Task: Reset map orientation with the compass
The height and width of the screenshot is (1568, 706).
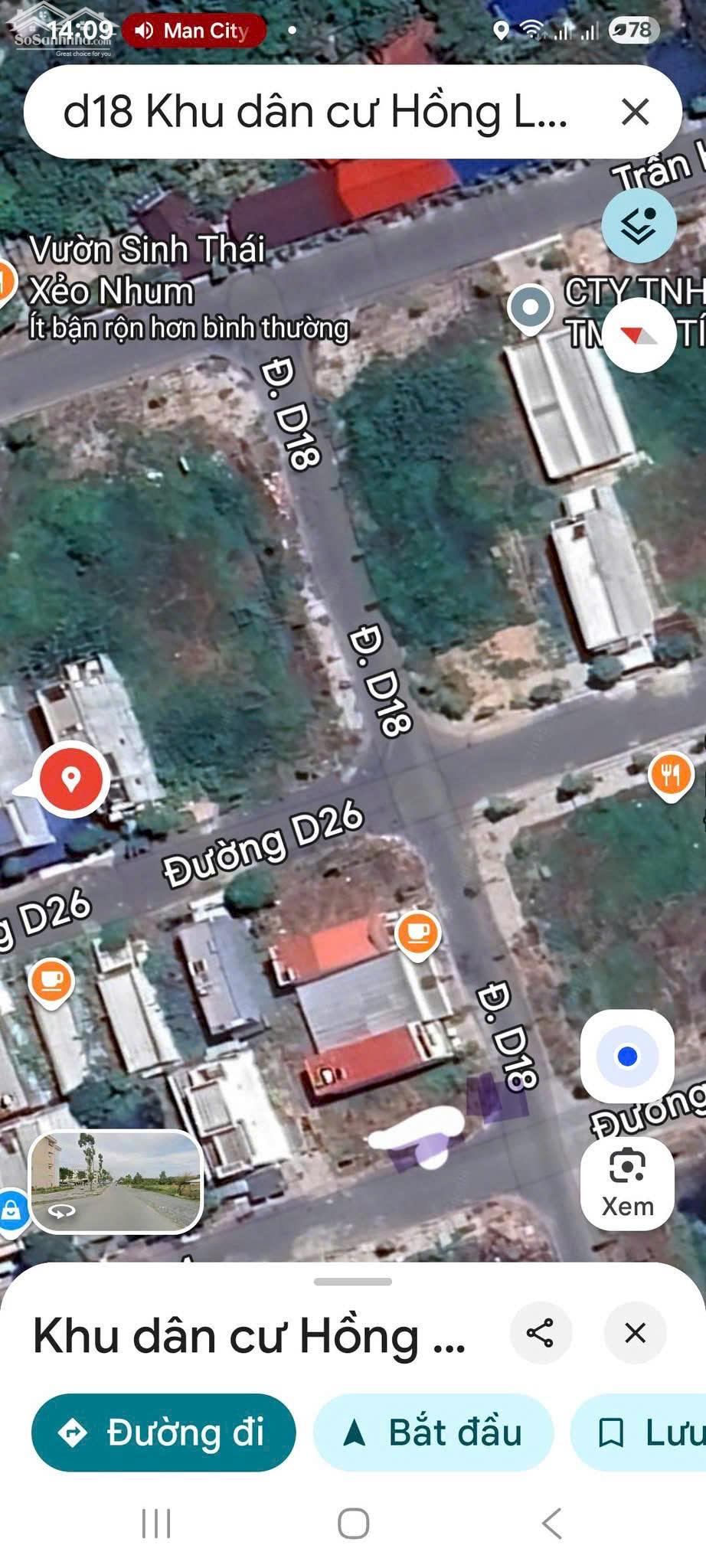Action: pos(639,335)
